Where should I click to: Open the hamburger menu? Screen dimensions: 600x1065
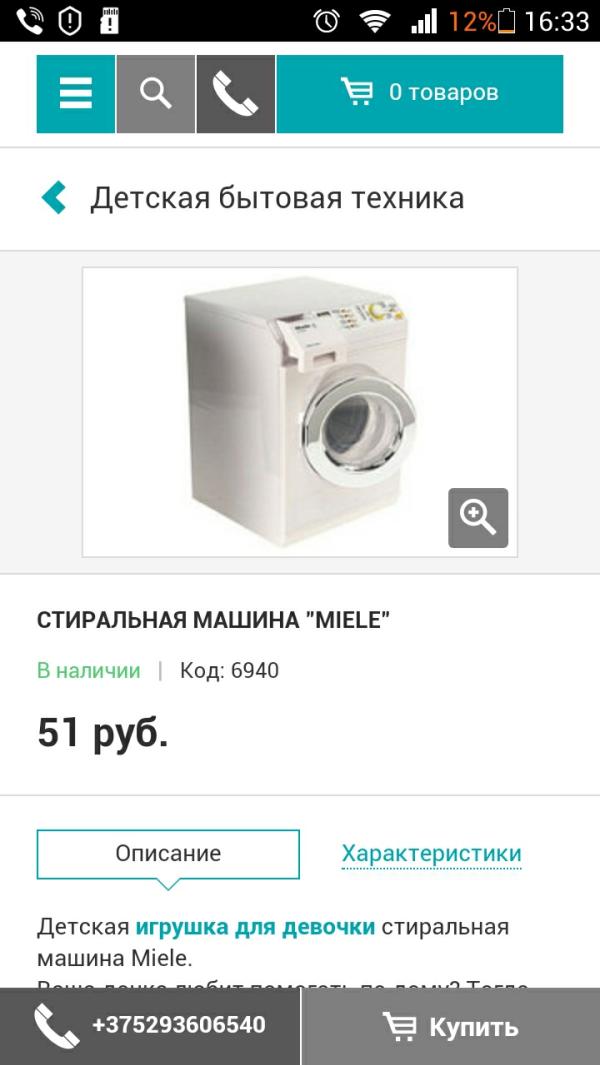click(75, 94)
